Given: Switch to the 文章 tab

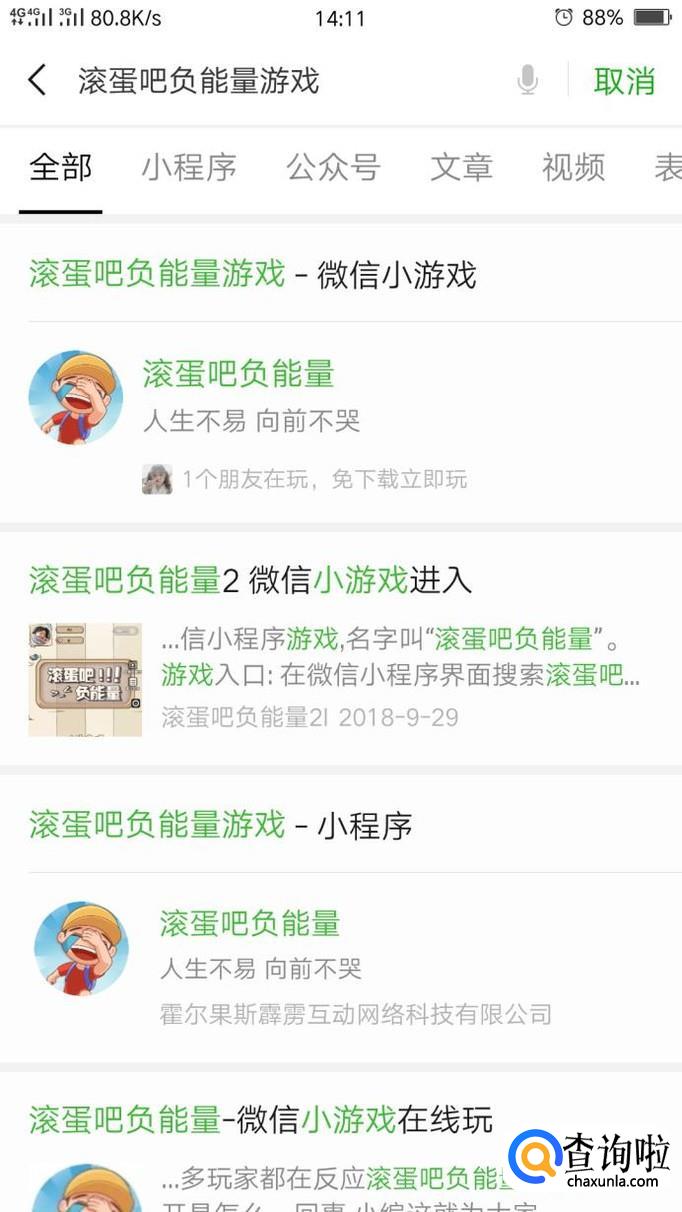Looking at the screenshot, I should click(x=461, y=167).
